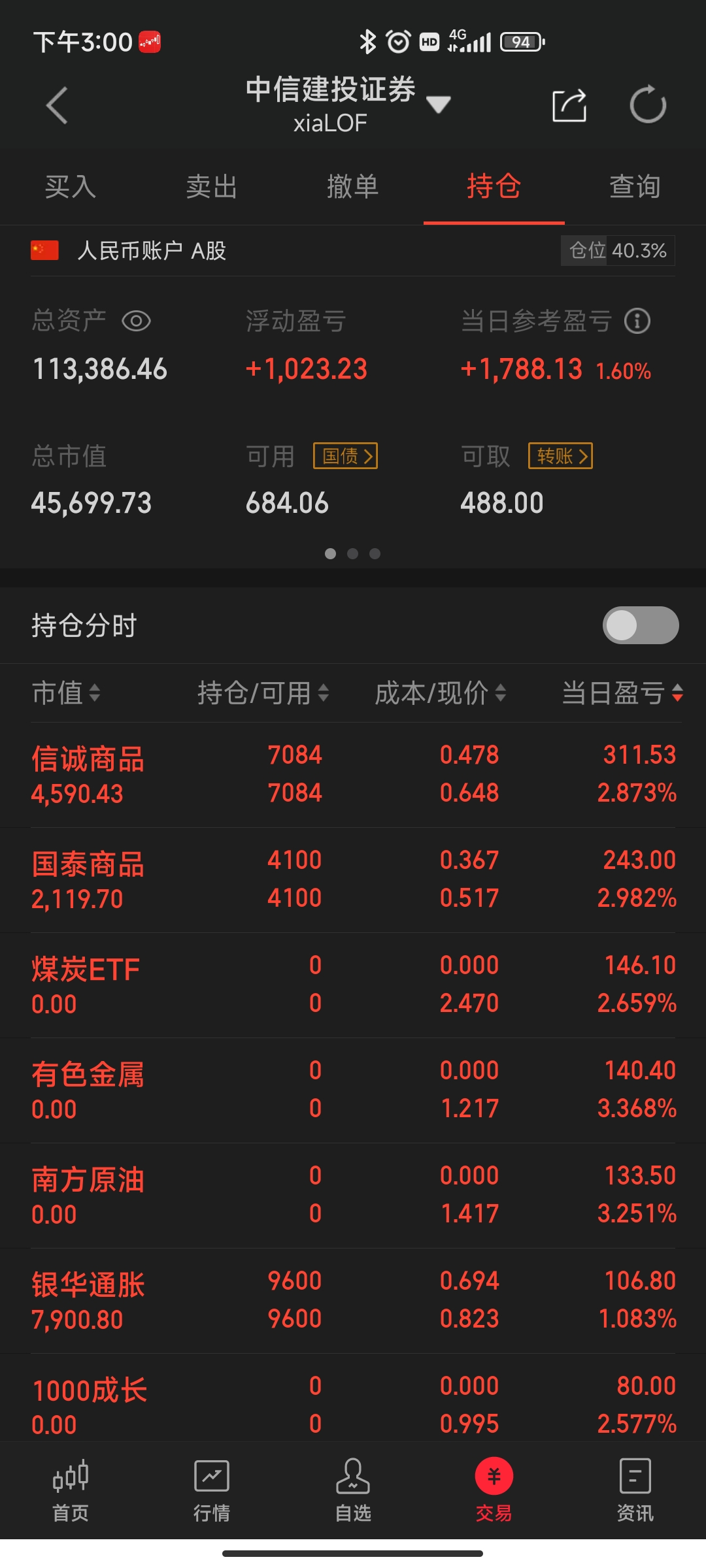The width and height of the screenshot is (706, 1568).
Task: Show info about 当日参考盈亏
Action: 637,321
